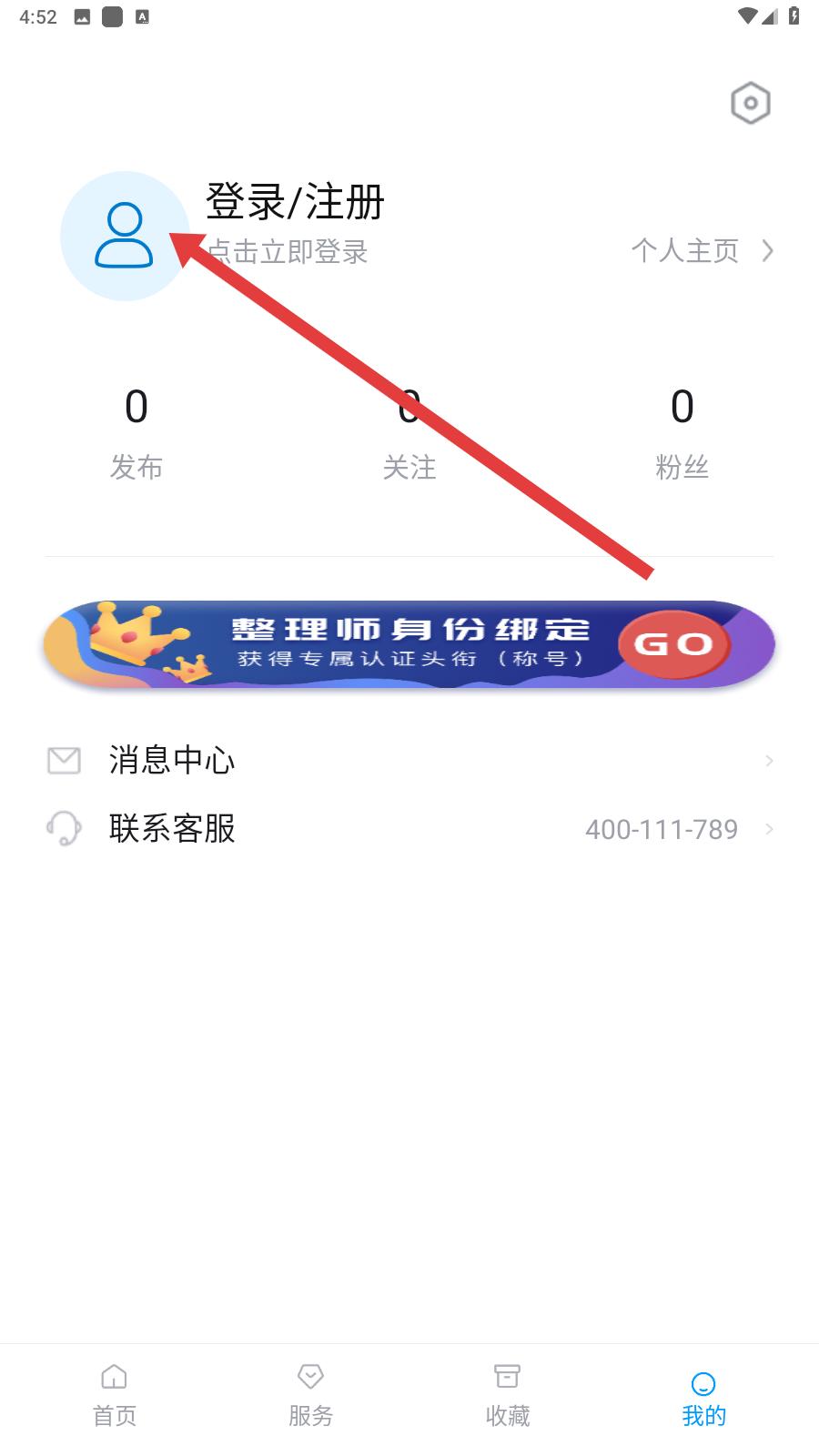Switch to the 收藏 tab
Image resolution: width=819 pixels, height=1456 pixels.
(508, 1396)
